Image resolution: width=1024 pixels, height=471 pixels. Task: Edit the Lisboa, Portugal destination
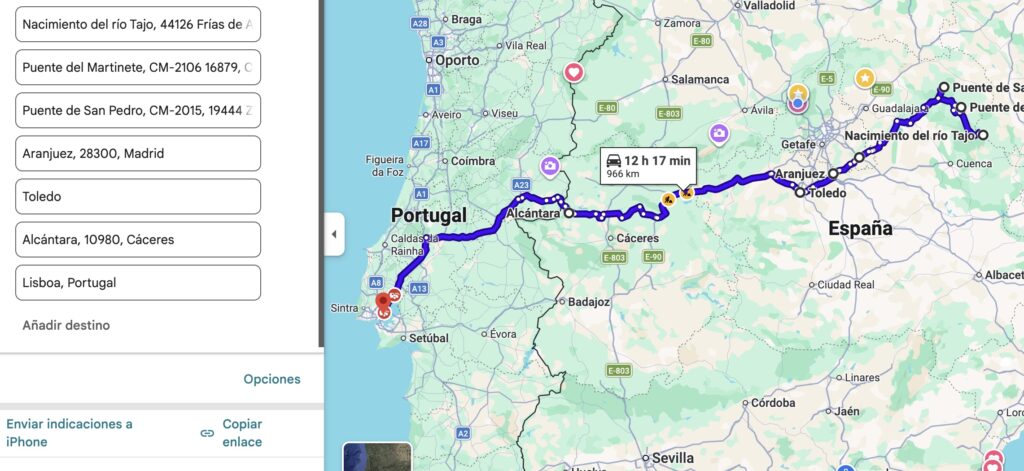[x=137, y=283]
